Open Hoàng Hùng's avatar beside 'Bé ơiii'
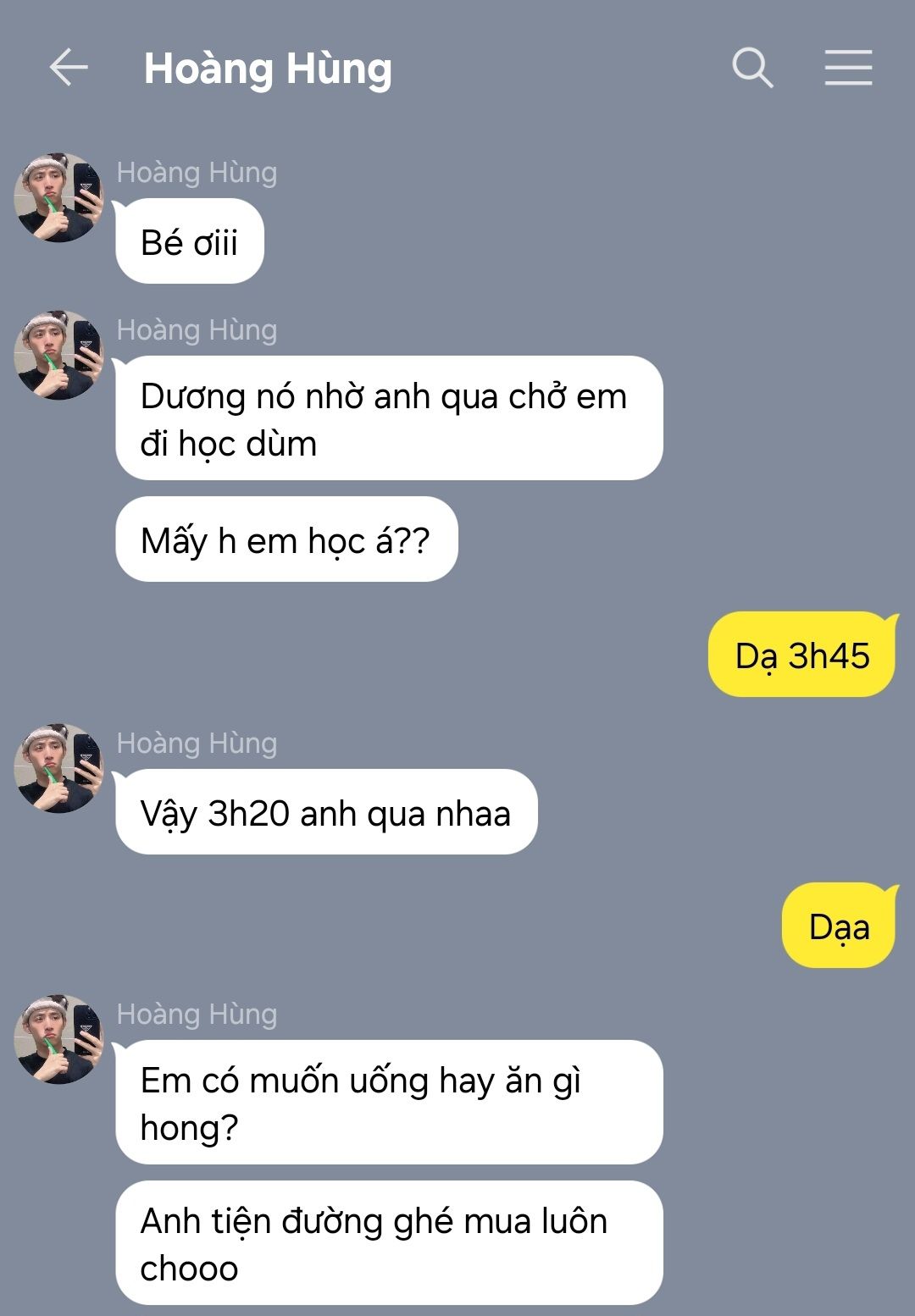The height and width of the screenshot is (1316, 915). 58,197
